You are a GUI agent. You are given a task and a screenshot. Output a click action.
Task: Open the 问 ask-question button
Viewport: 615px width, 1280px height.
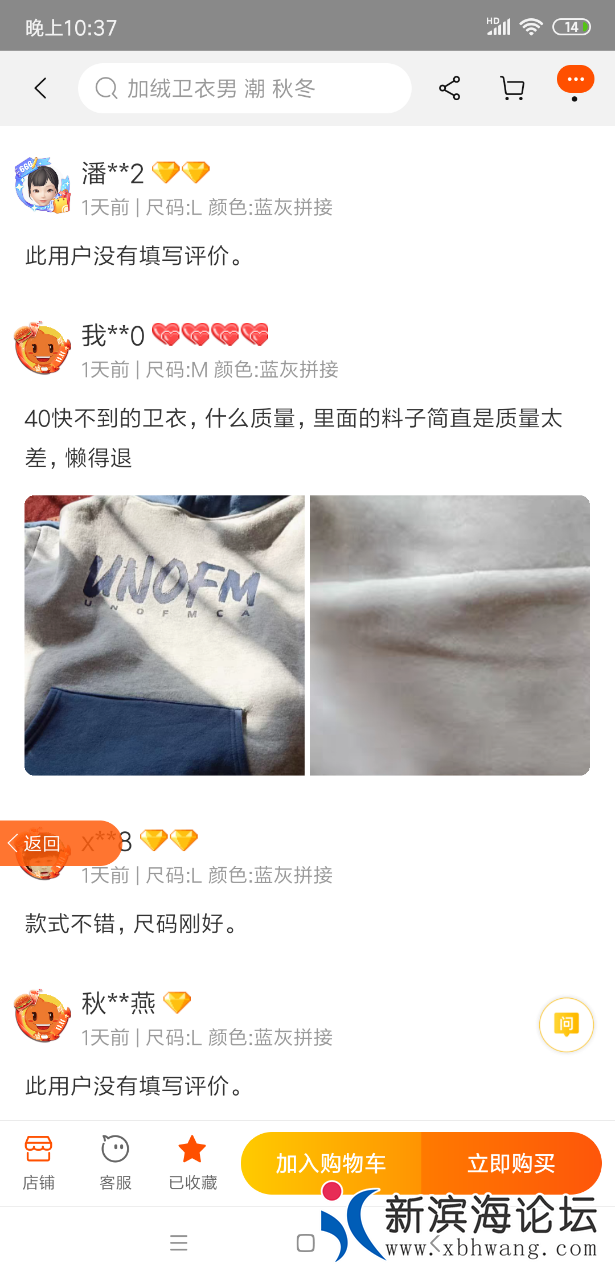click(x=566, y=1024)
